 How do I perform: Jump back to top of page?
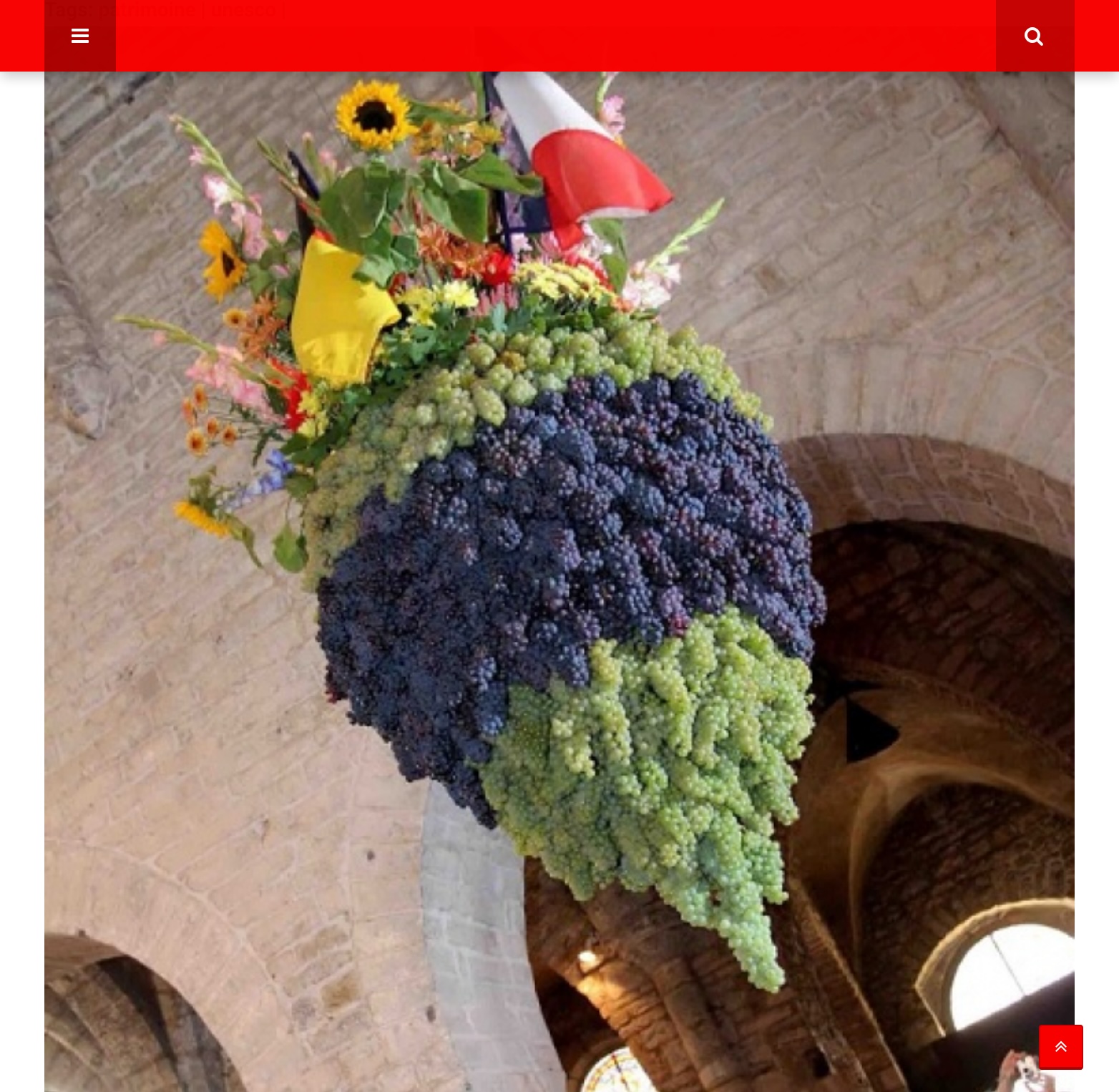pos(1060,1047)
